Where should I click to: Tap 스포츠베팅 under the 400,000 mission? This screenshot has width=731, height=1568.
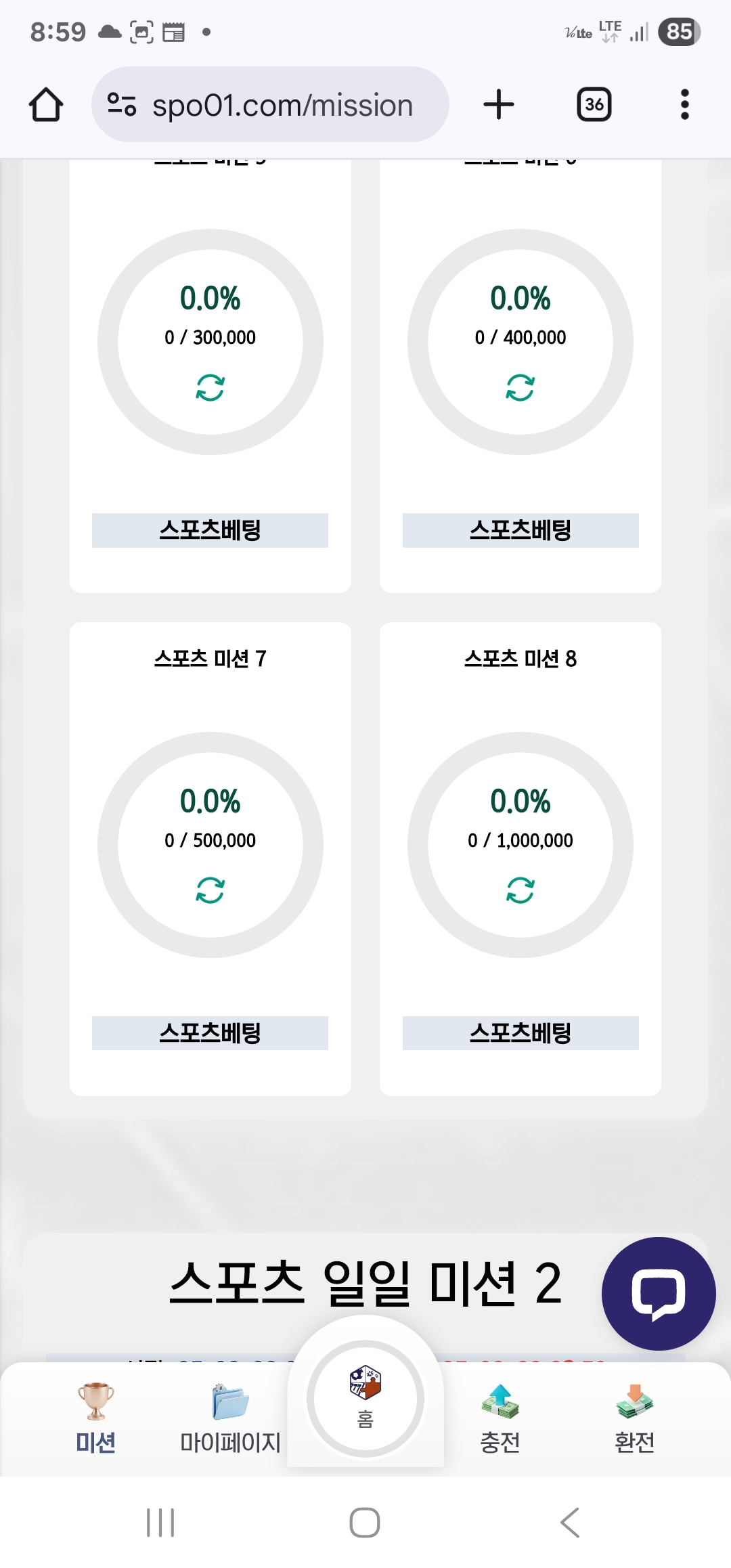click(x=520, y=530)
